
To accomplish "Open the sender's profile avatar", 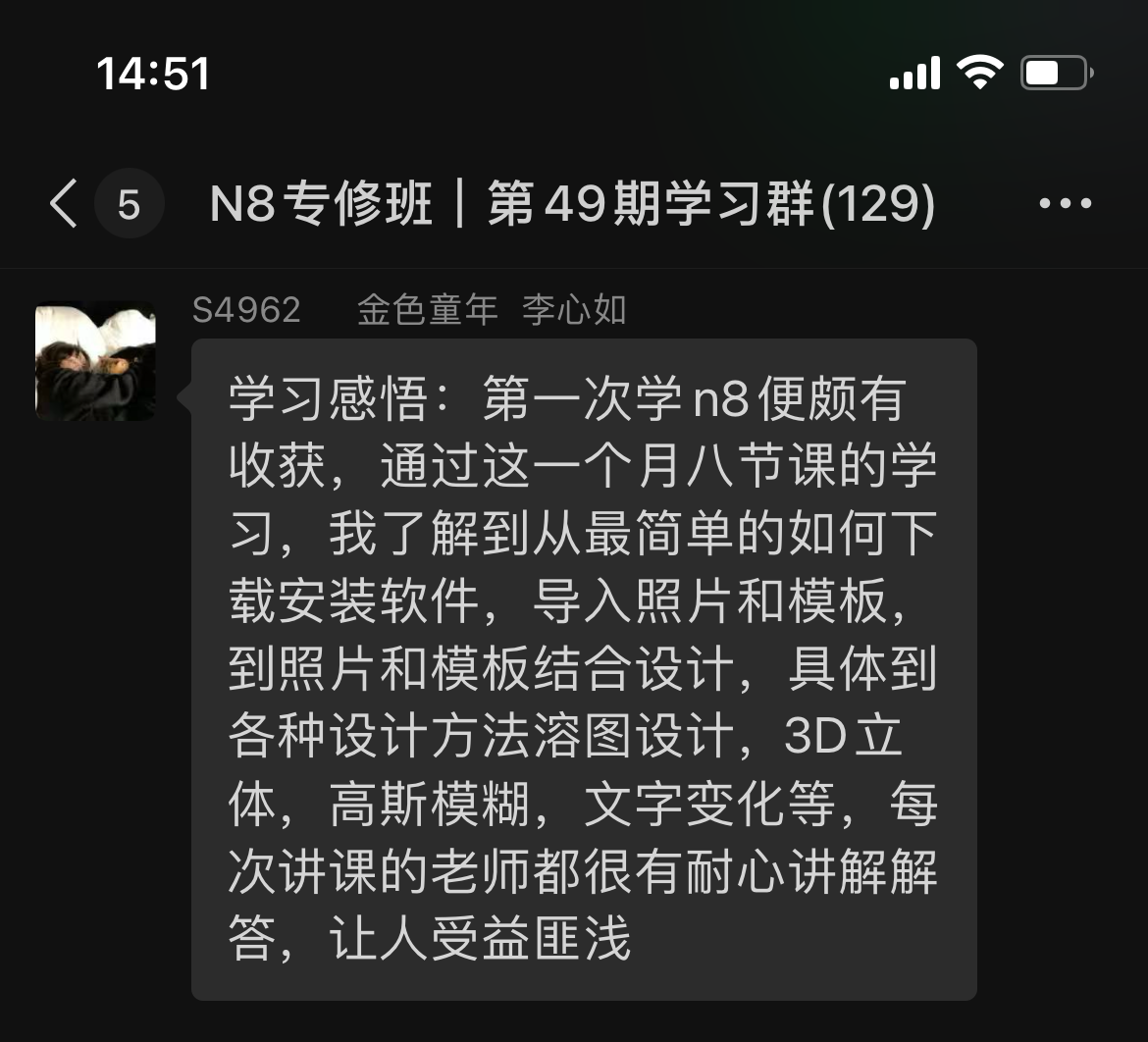I will click(95, 361).
